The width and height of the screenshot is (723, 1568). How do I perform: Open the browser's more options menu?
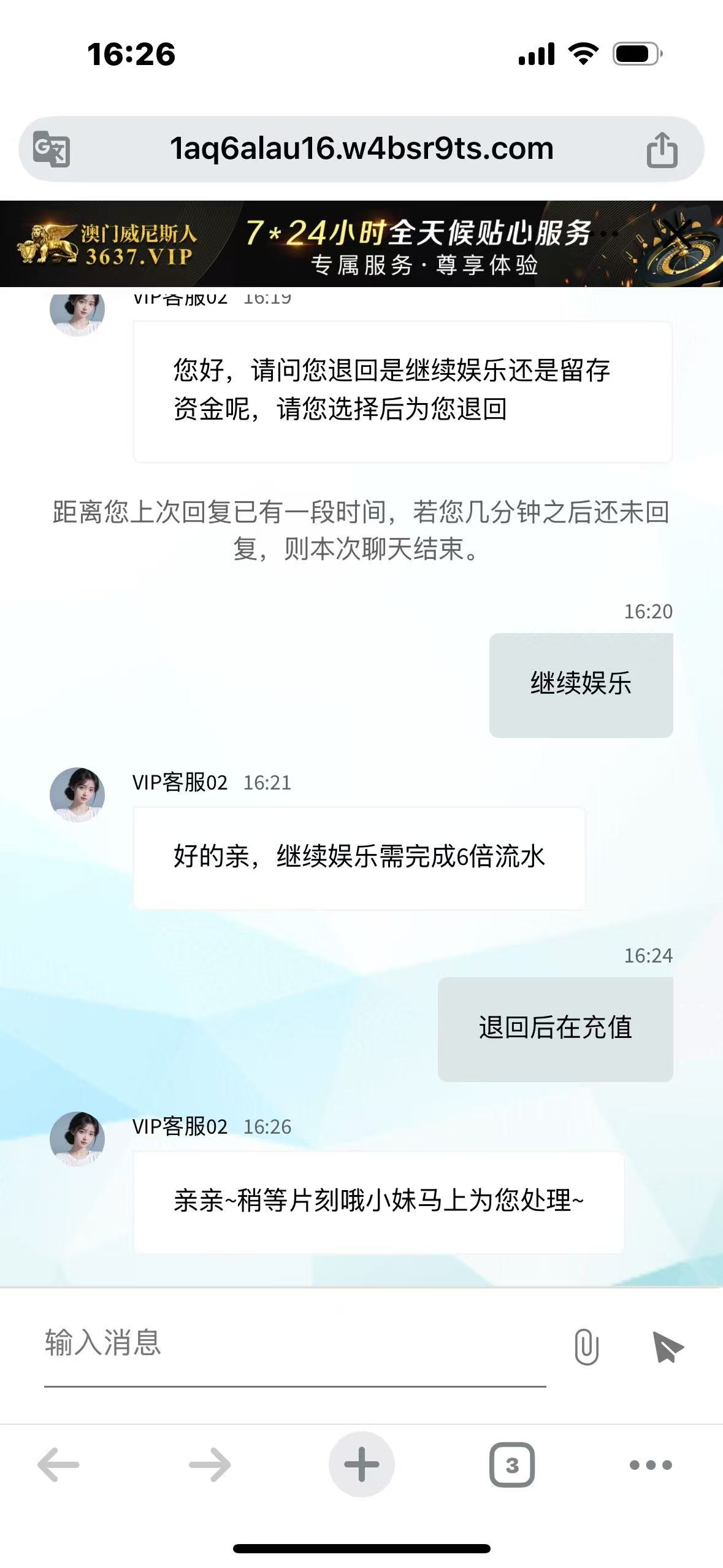click(x=651, y=1464)
